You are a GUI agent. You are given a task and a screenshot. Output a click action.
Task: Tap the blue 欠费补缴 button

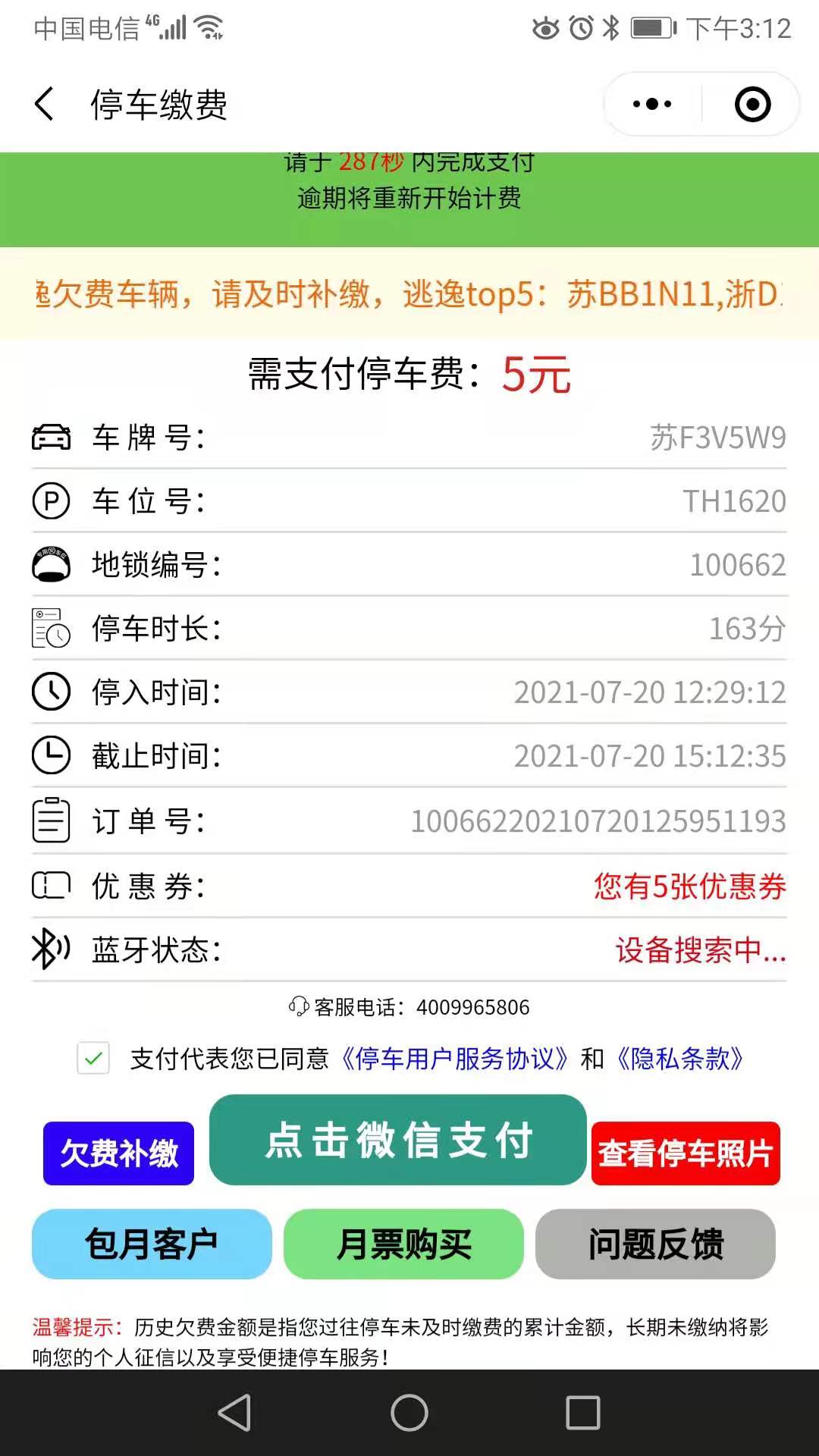tap(119, 1153)
